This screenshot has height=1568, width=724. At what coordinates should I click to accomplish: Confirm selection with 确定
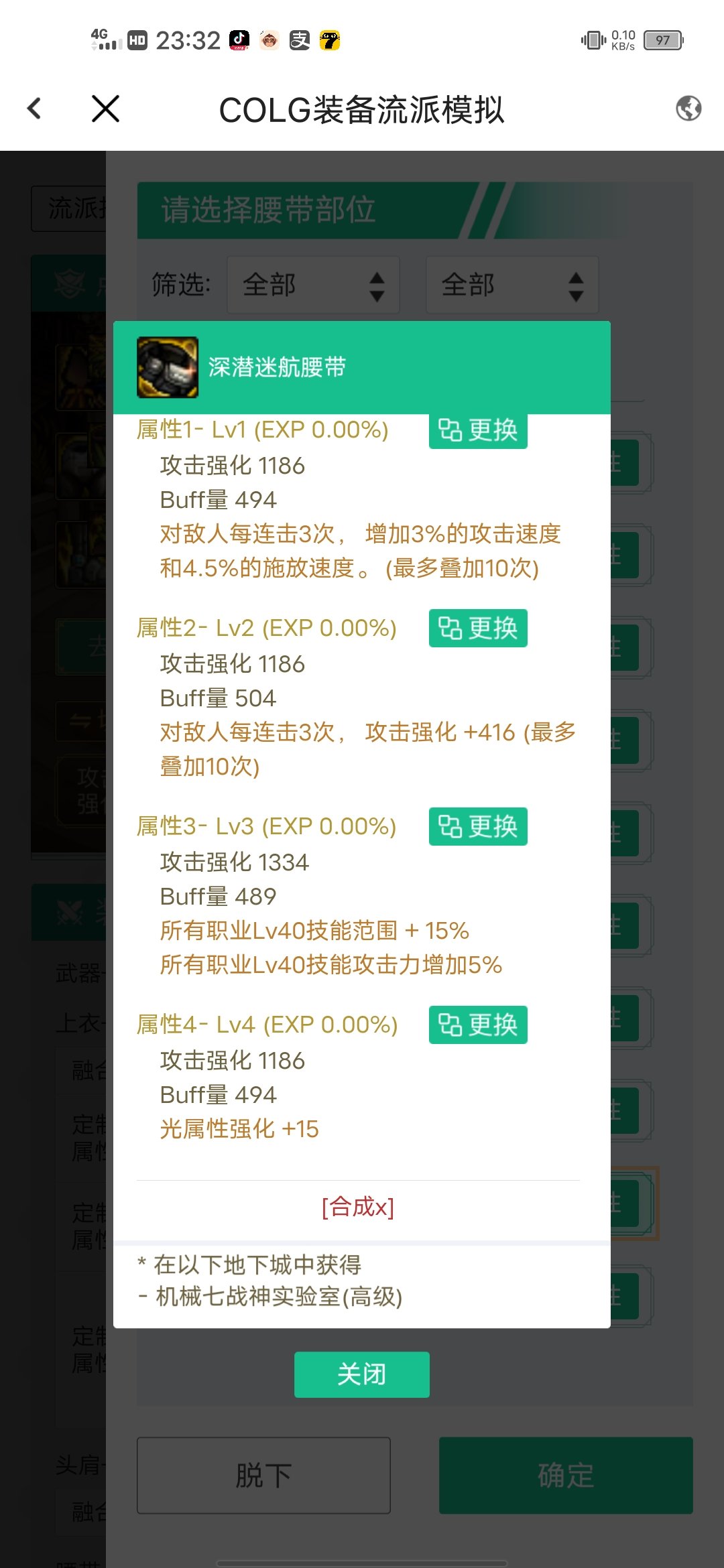pos(566,1475)
